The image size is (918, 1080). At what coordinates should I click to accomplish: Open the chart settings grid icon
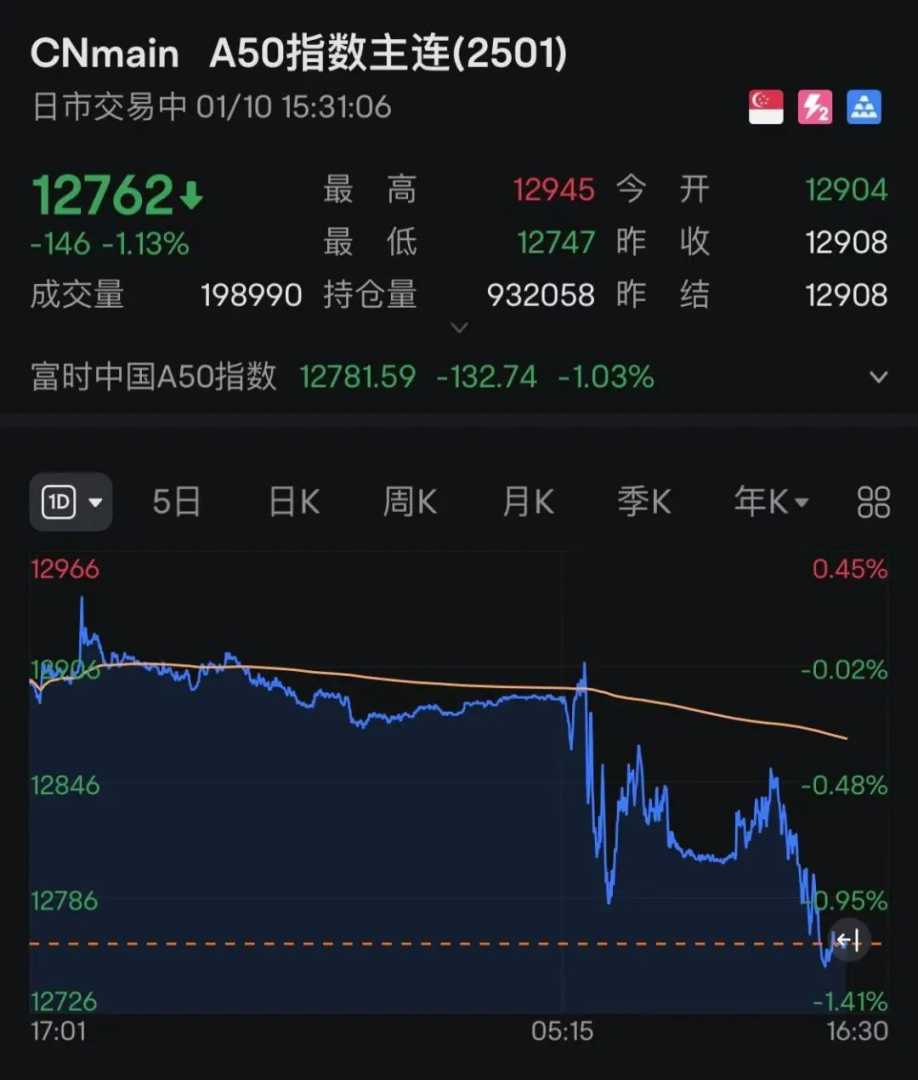873,502
